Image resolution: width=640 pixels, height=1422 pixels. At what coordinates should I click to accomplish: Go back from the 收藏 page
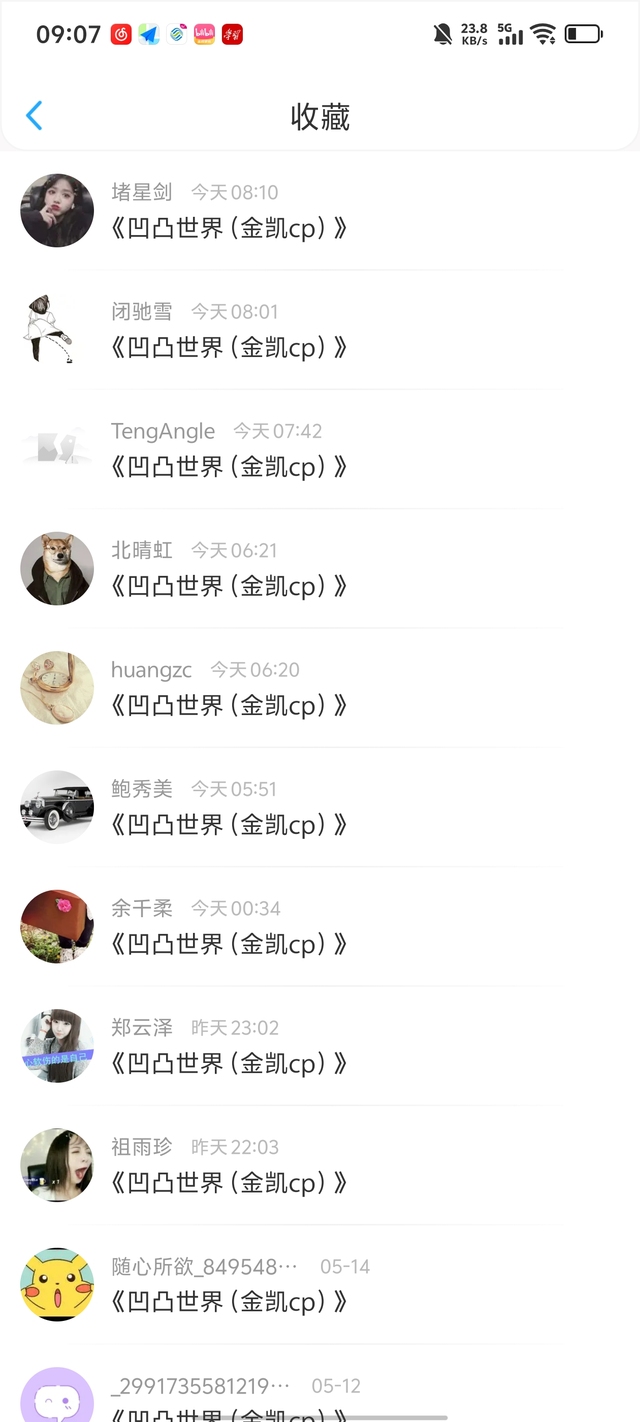(34, 116)
